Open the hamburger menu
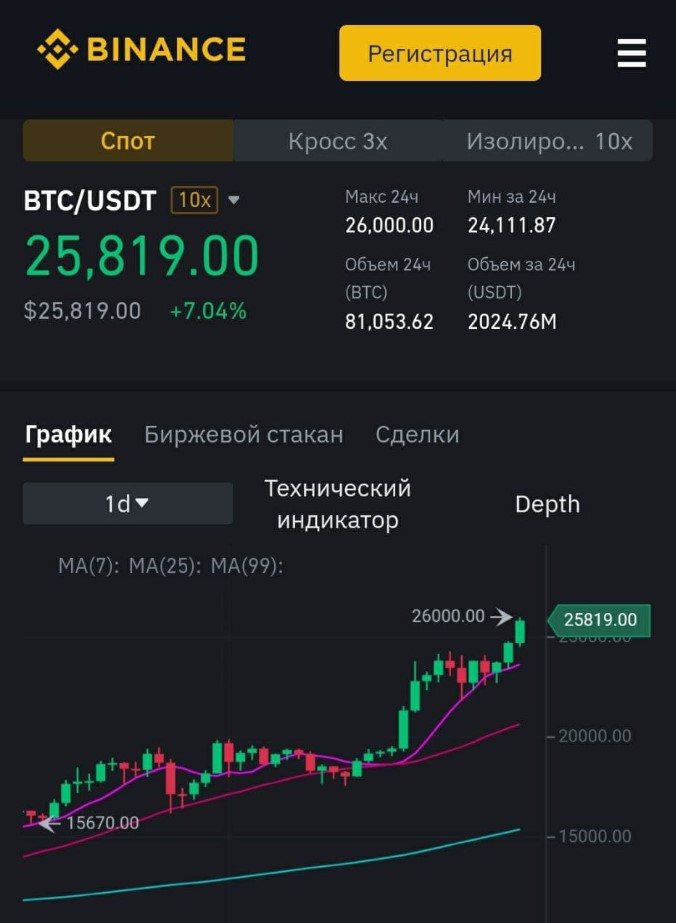 tap(631, 53)
